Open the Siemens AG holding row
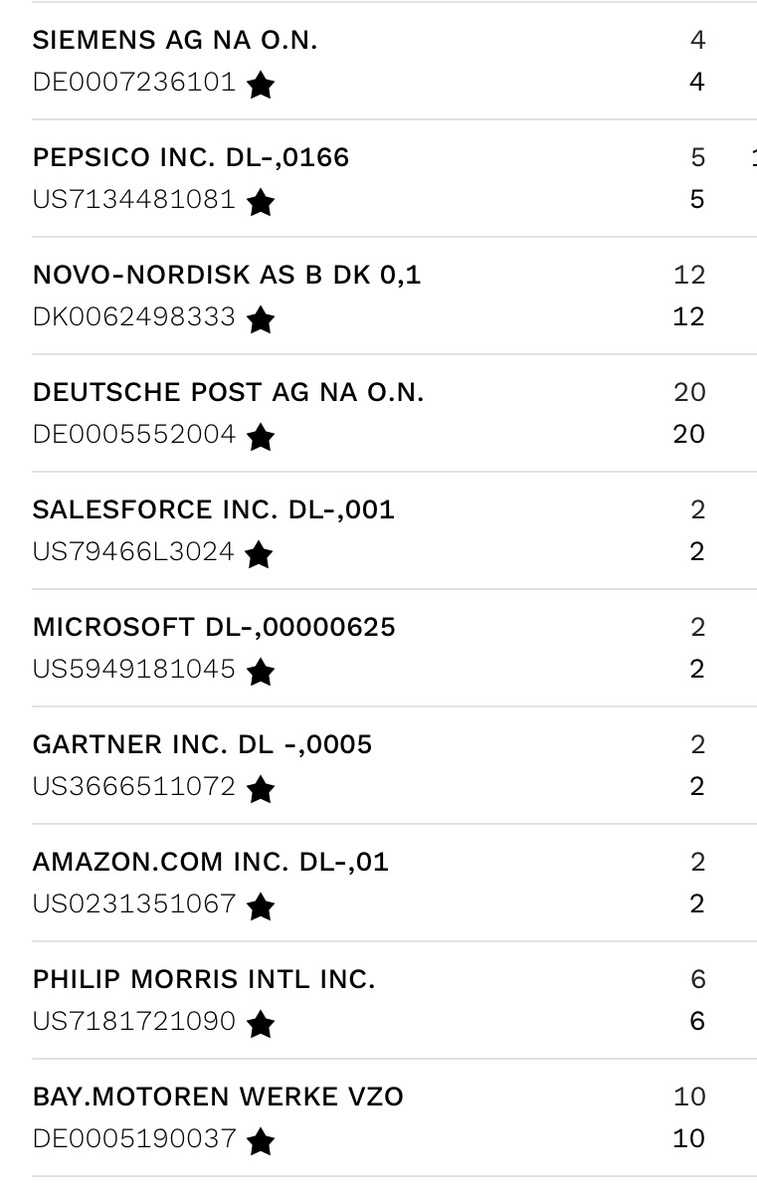757x1200 pixels. click(x=175, y=41)
